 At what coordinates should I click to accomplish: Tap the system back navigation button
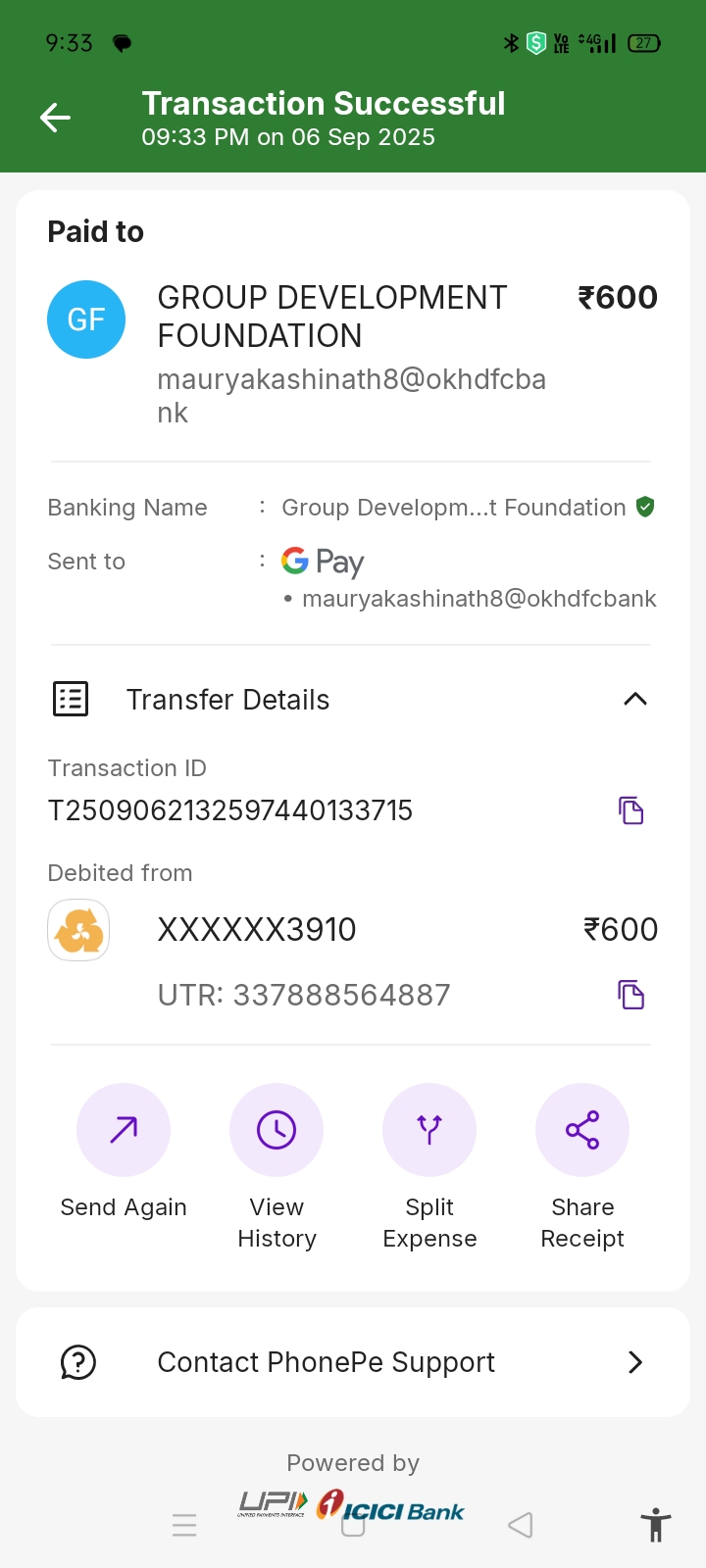(521, 1525)
